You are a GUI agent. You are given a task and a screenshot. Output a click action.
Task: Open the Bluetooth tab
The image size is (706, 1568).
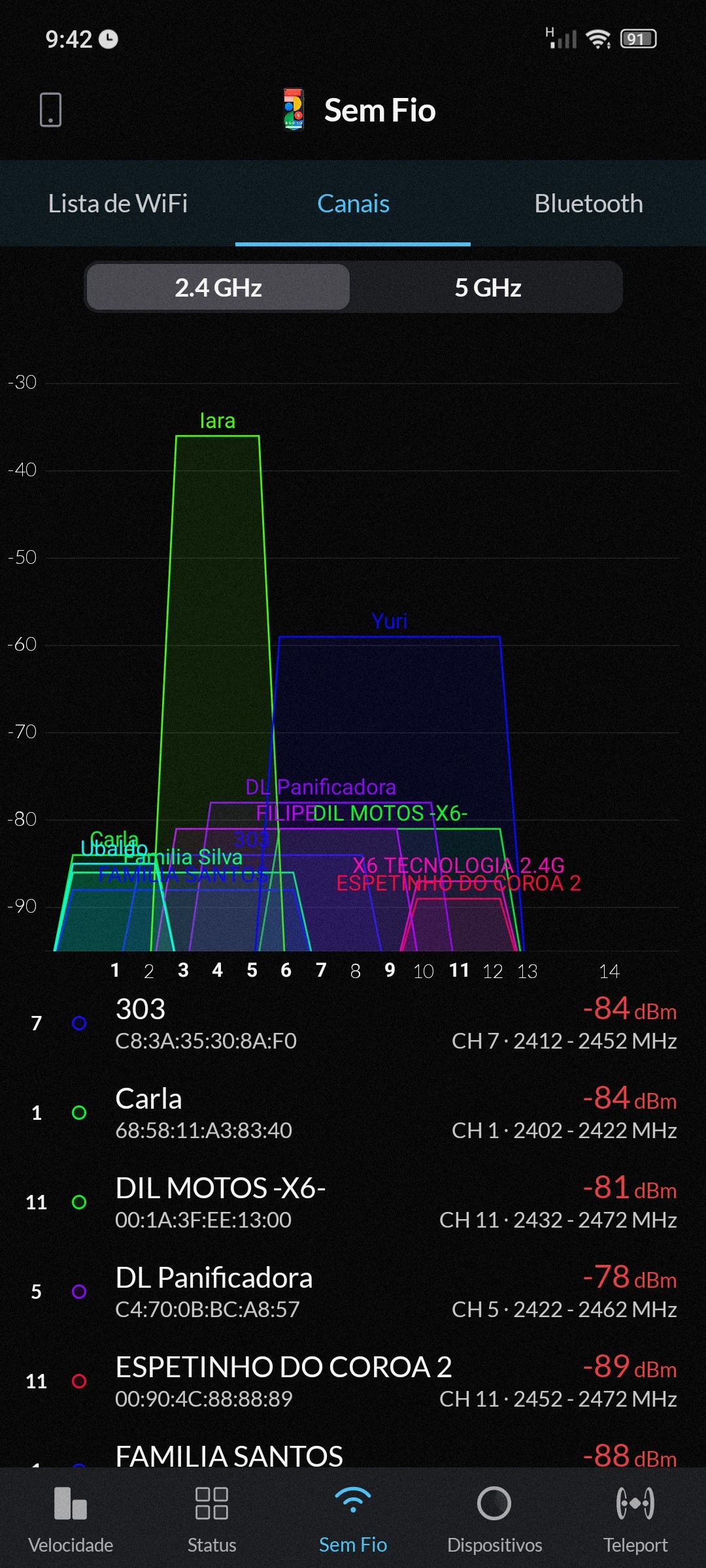[x=588, y=204]
